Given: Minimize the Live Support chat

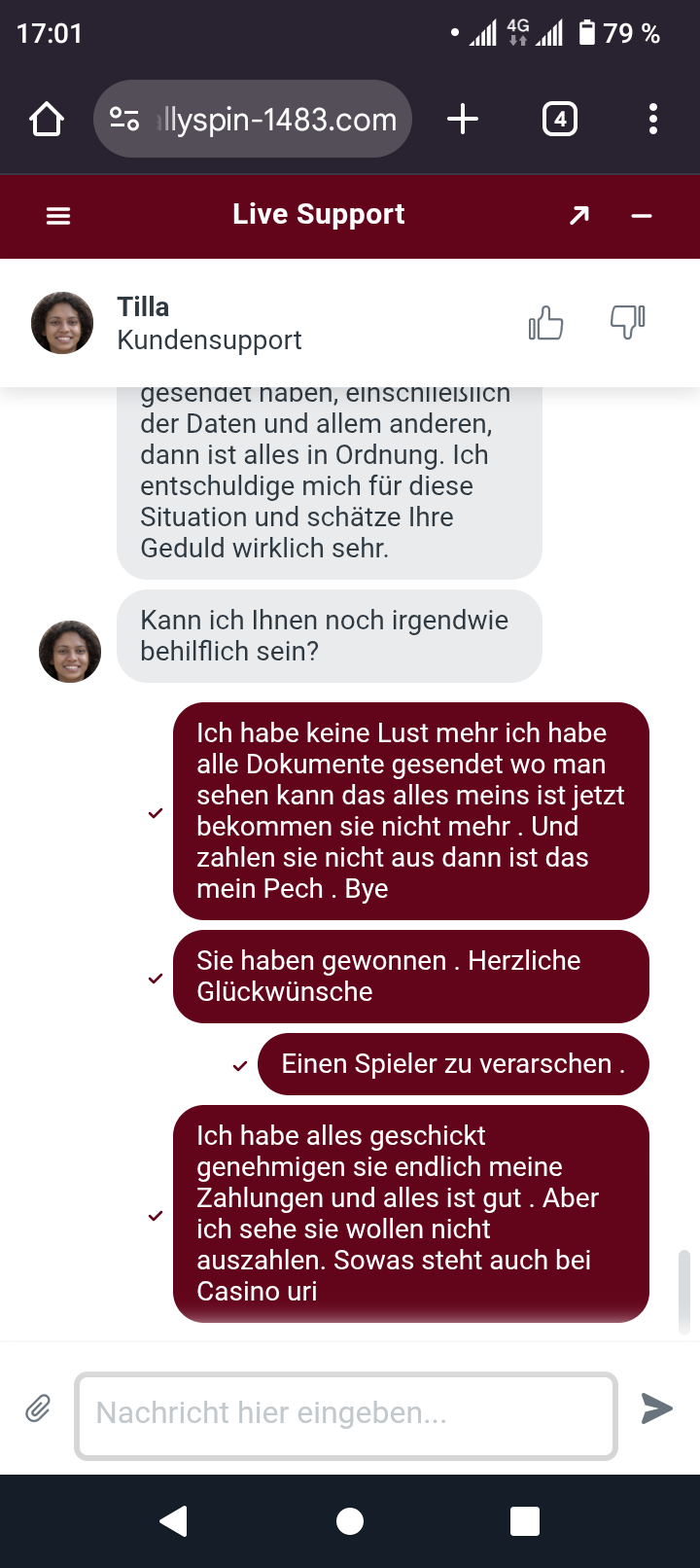Looking at the screenshot, I should 642,216.
